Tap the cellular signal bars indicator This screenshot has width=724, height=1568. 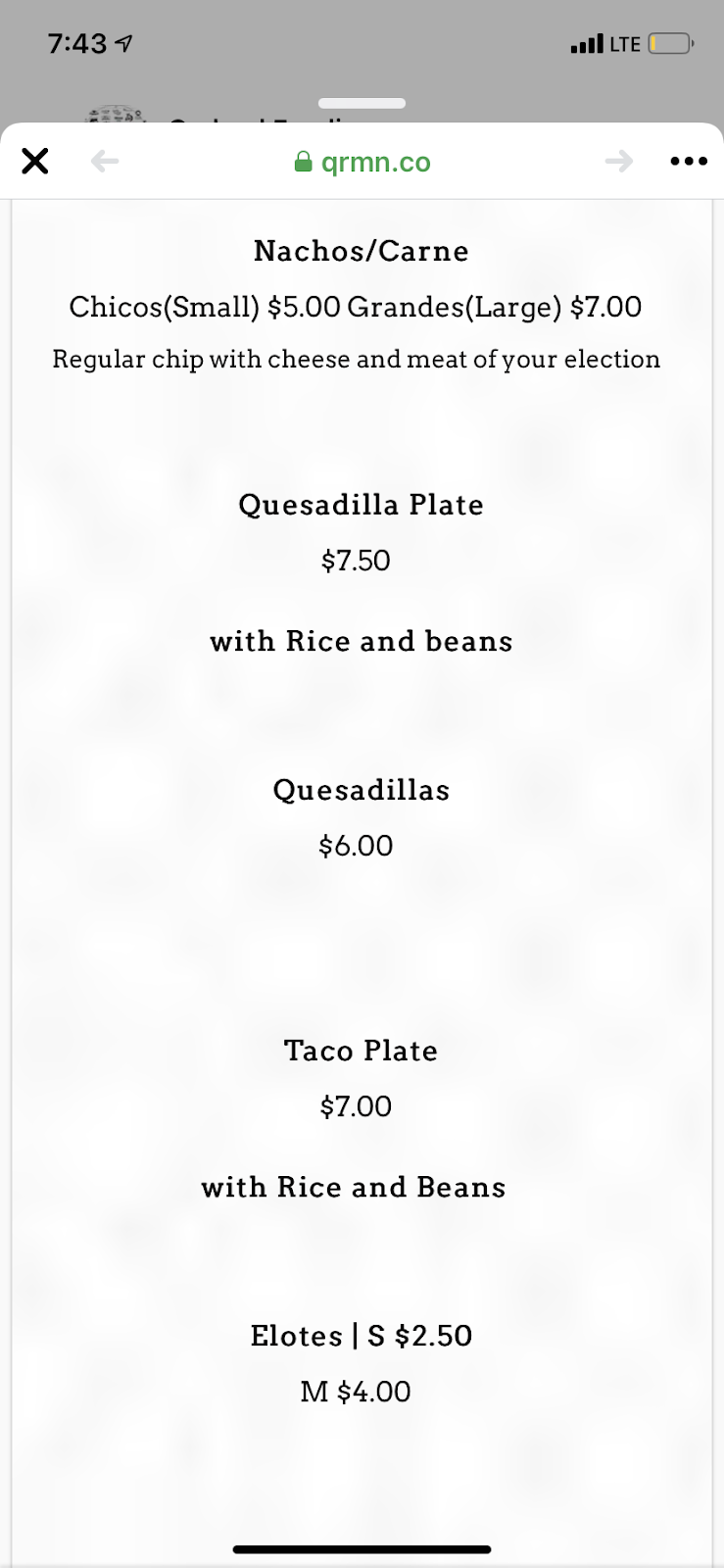click(x=588, y=42)
